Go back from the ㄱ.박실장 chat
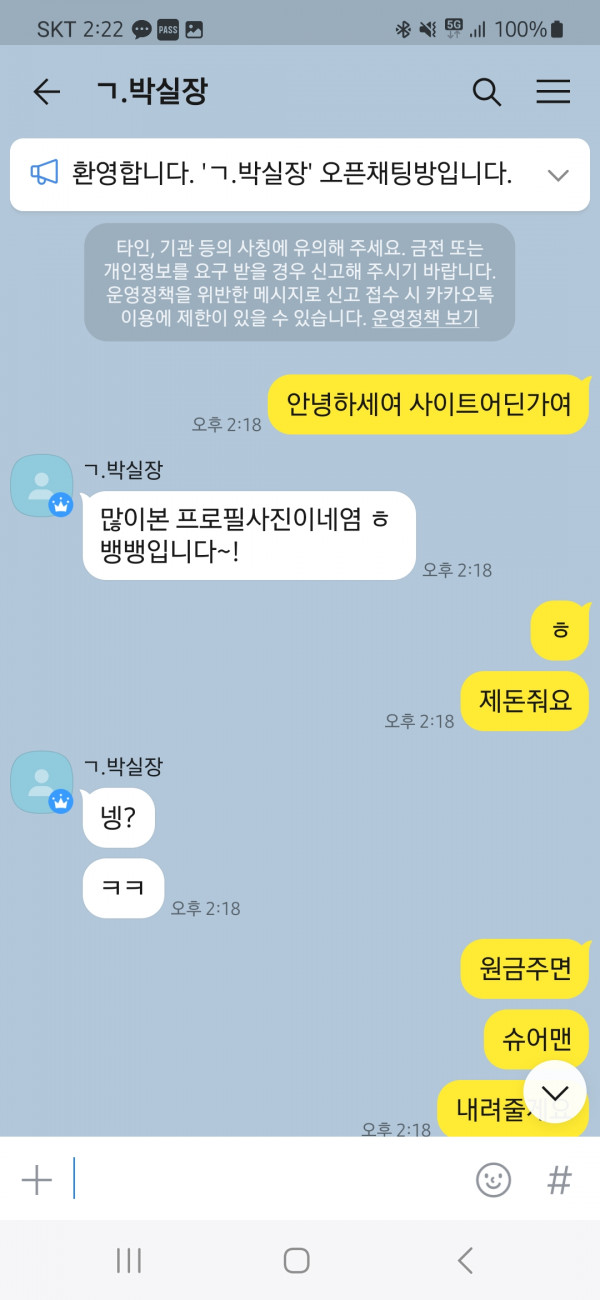This screenshot has width=600, height=1300. (46, 92)
